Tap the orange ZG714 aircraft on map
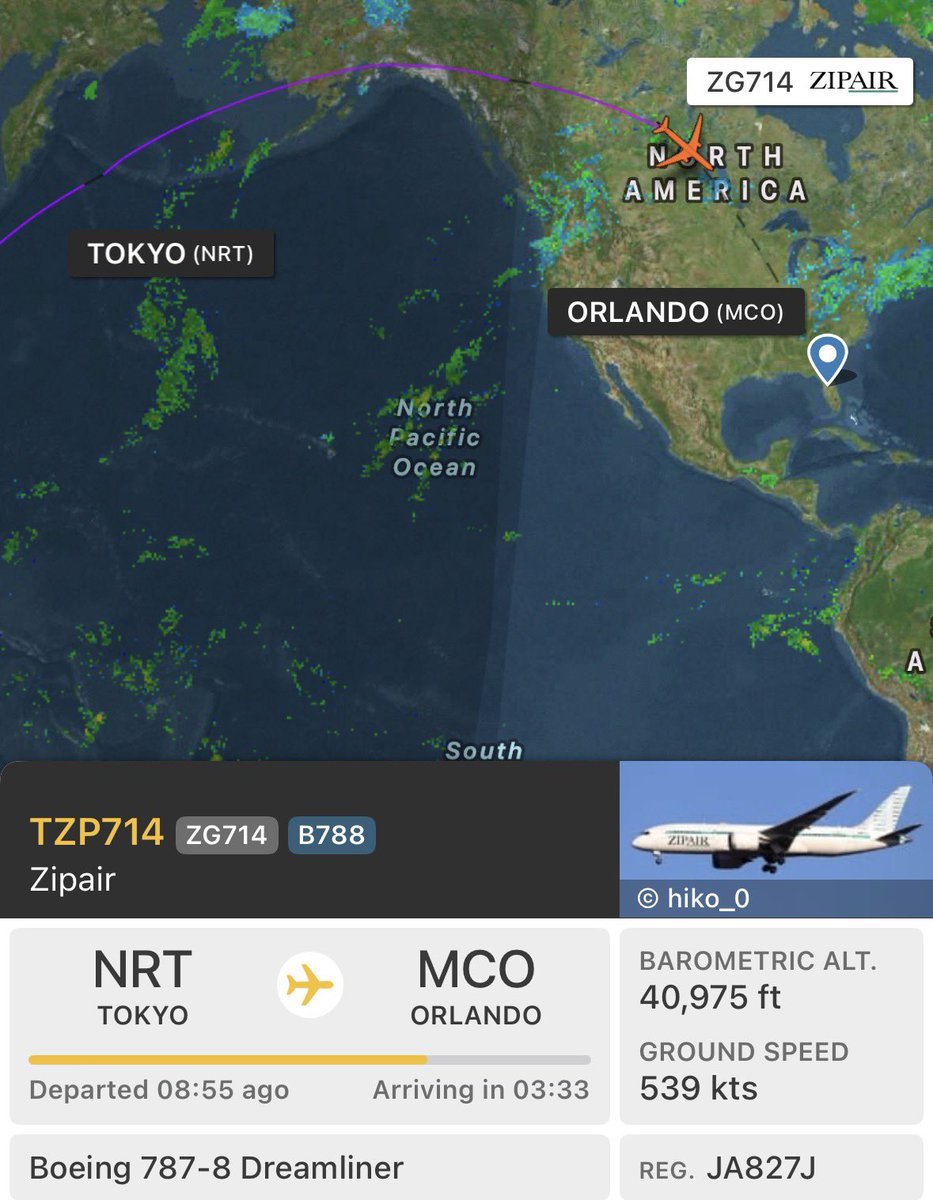The height and width of the screenshot is (1200, 933). 681,143
